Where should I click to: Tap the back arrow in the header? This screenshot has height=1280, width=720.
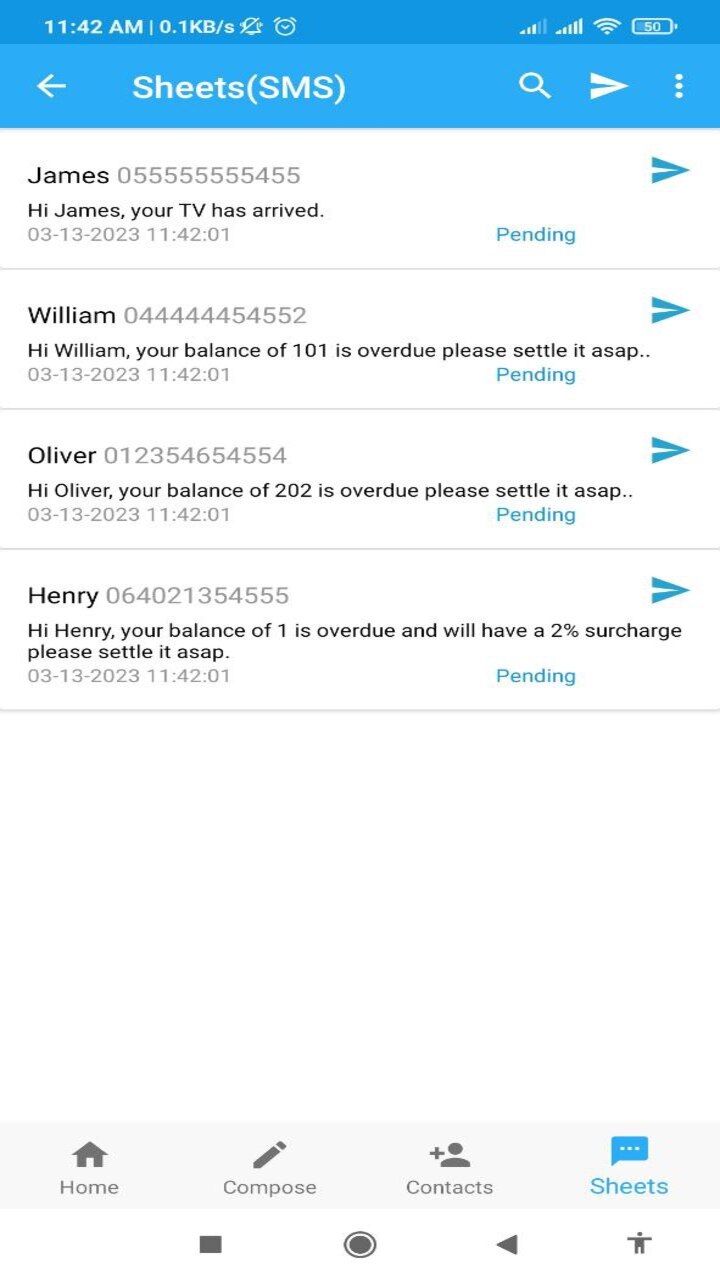pyautogui.click(x=51, y=86)
